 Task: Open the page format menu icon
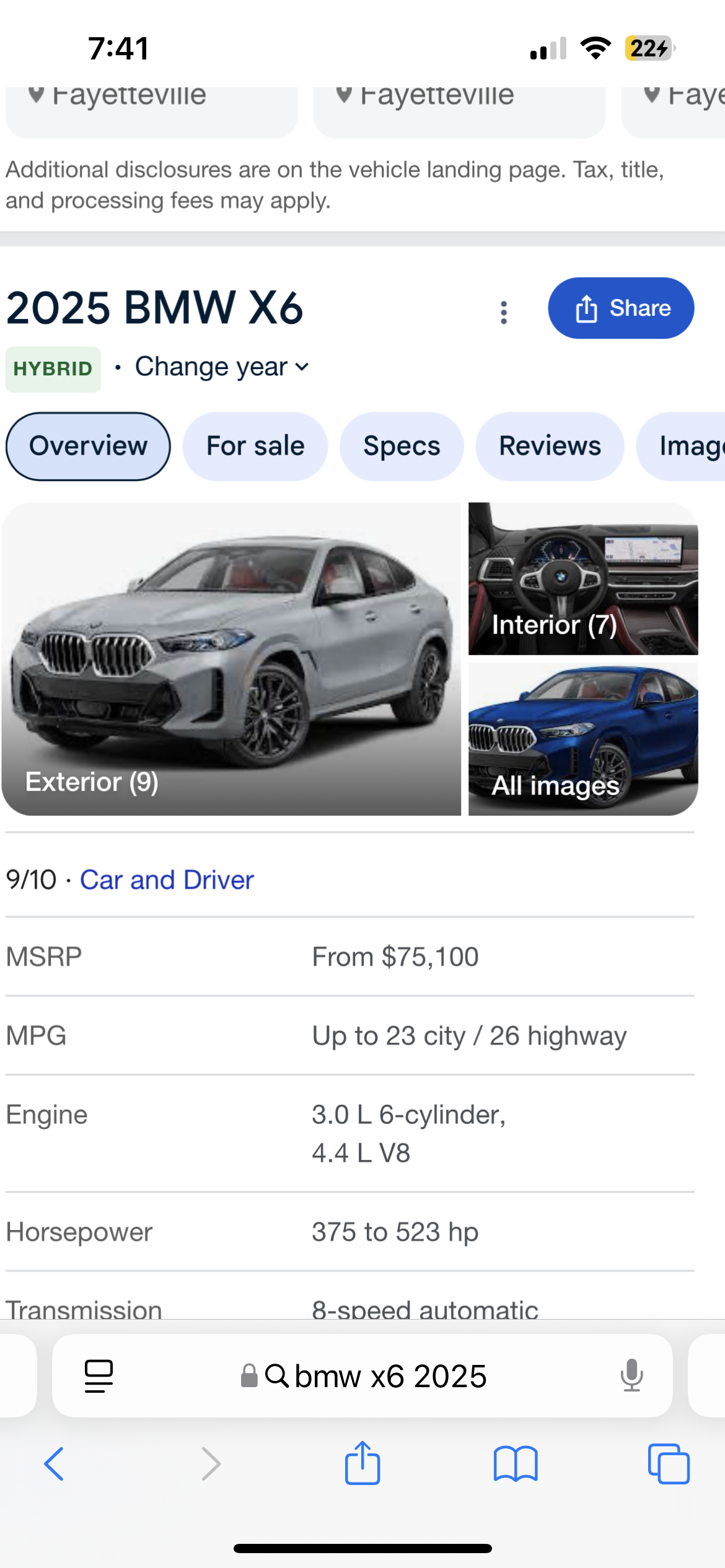click(99, 1376)
